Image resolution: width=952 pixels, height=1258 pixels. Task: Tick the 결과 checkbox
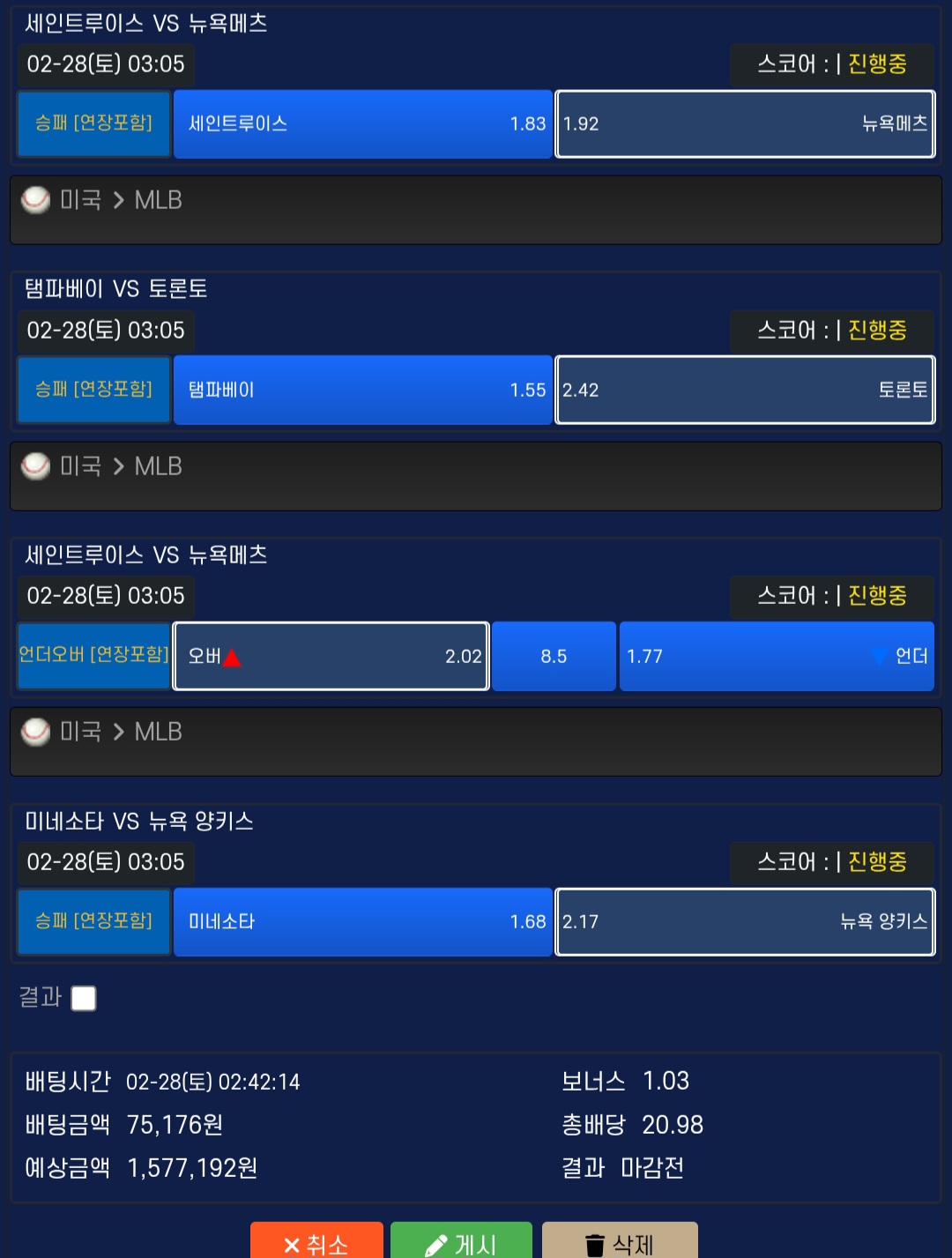[x=84, y=998]
